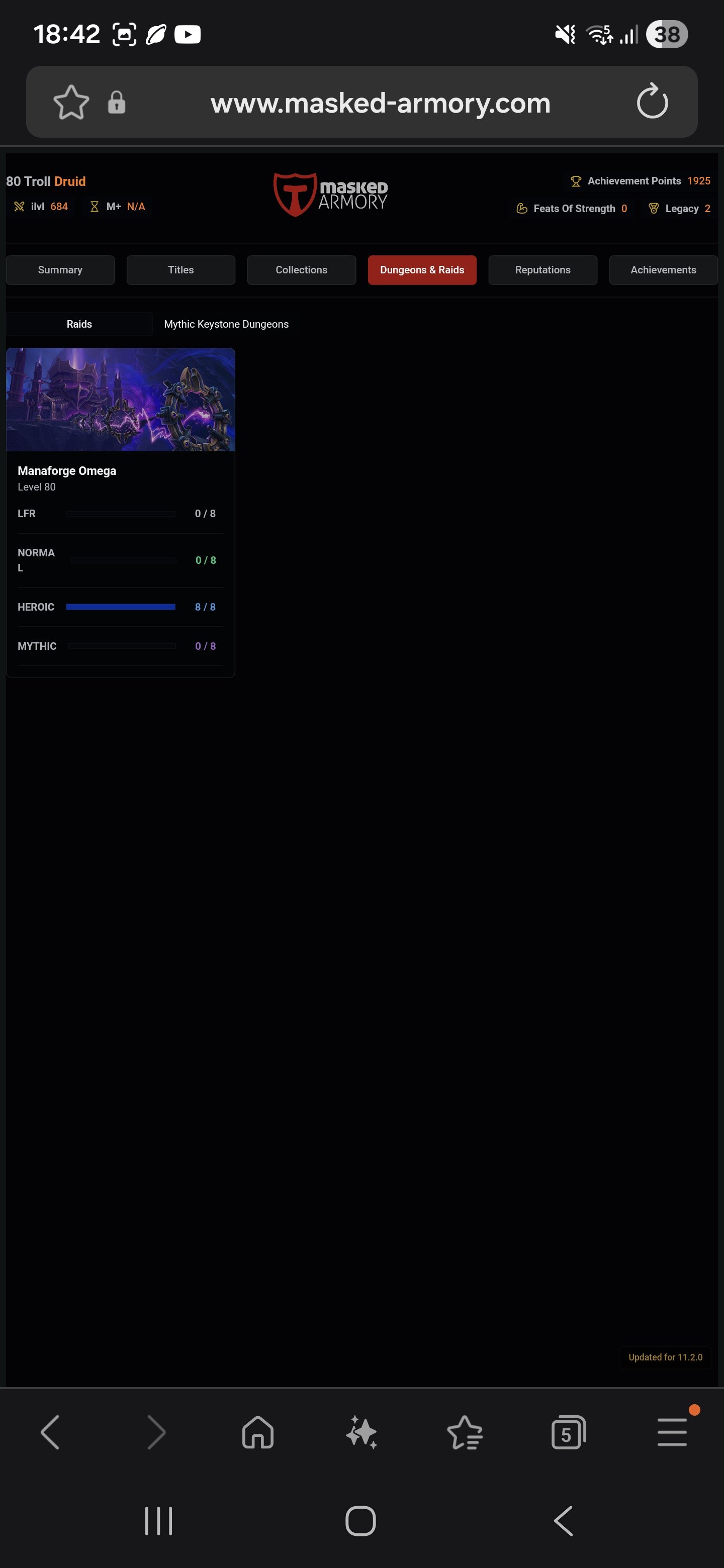Open the browser AI sparkle assistant

[x=361, y=1432]
